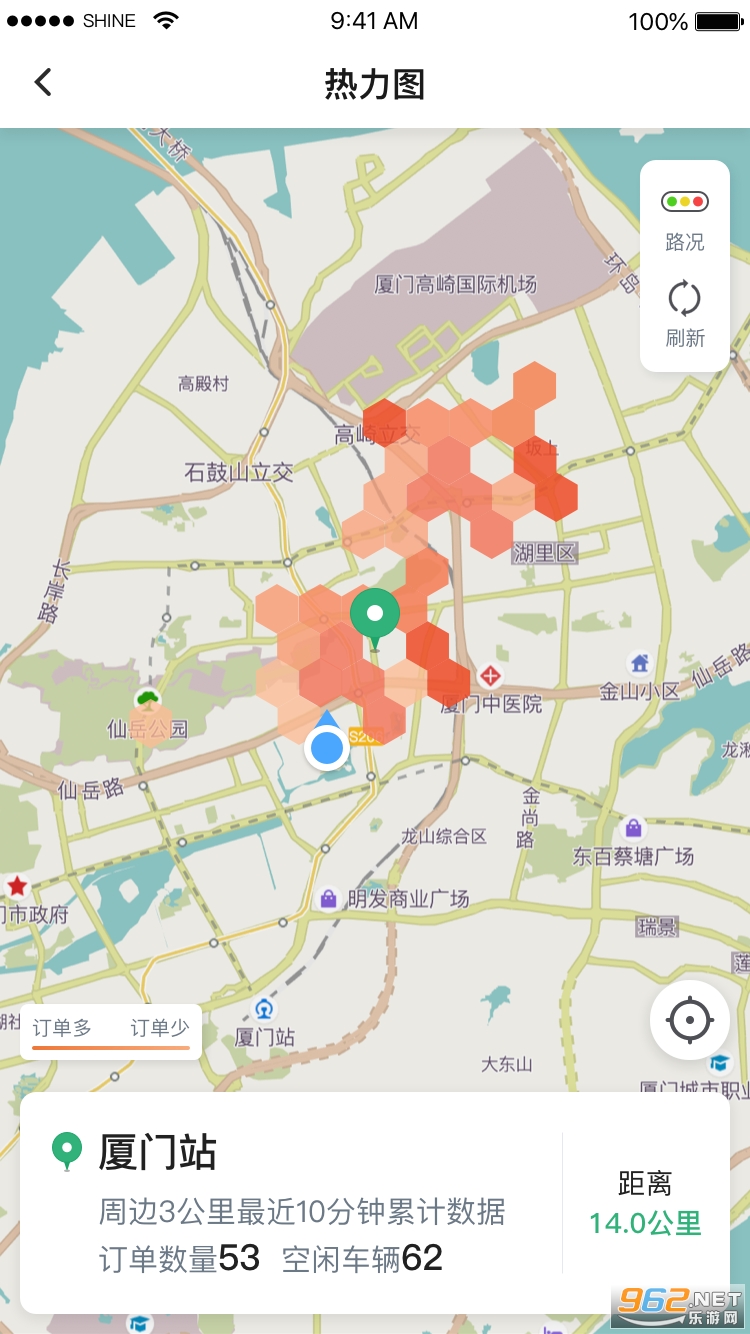Refresh the heatmap with 刷新

click(685, 314)
